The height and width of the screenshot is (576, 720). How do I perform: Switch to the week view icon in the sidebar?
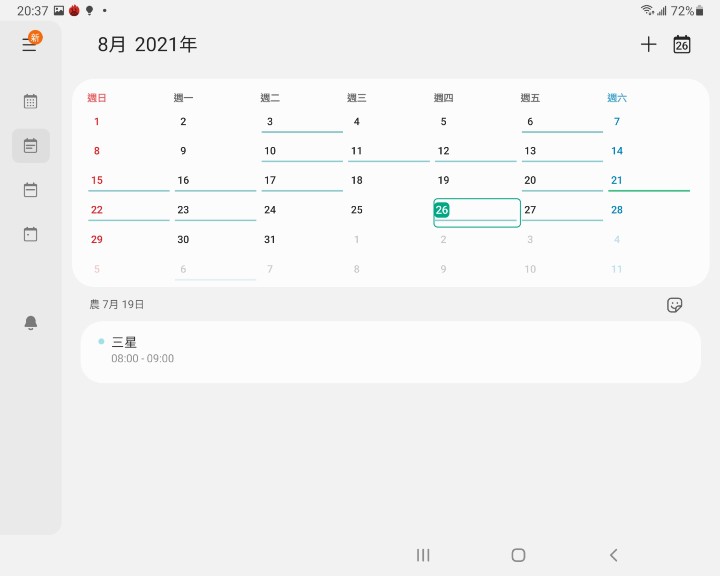31,190
